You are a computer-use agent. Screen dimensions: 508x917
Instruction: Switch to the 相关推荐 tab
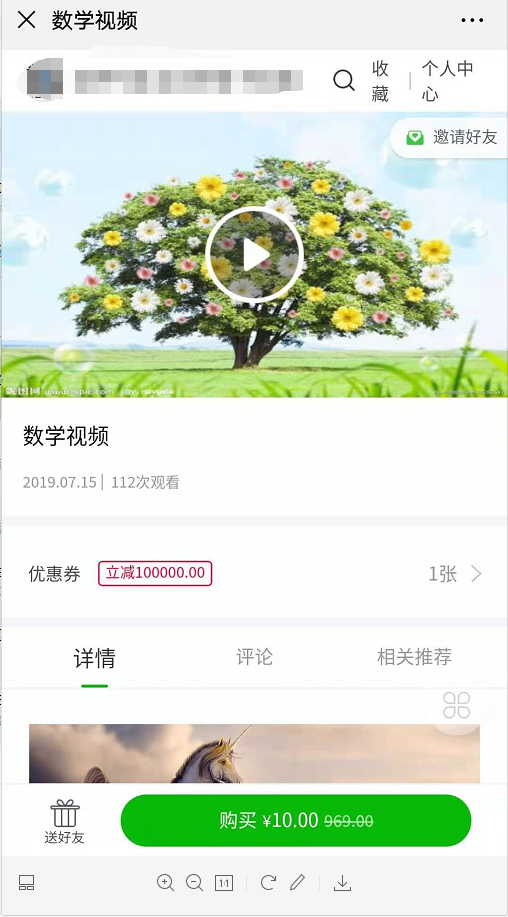414,657
